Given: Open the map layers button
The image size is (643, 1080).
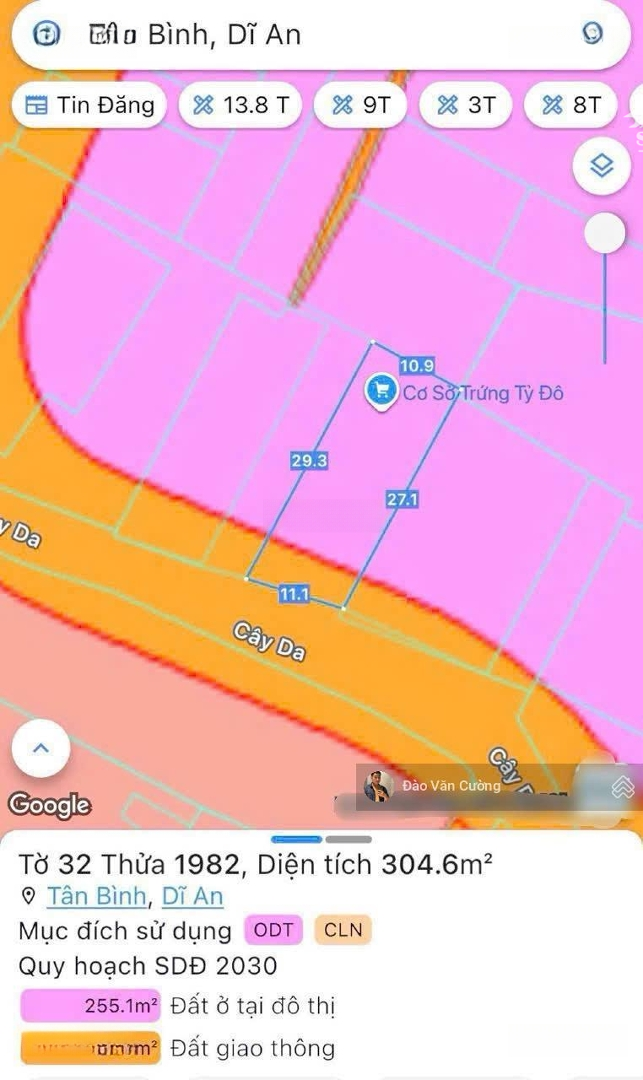Looking at the screenshot, I should 601,166.
